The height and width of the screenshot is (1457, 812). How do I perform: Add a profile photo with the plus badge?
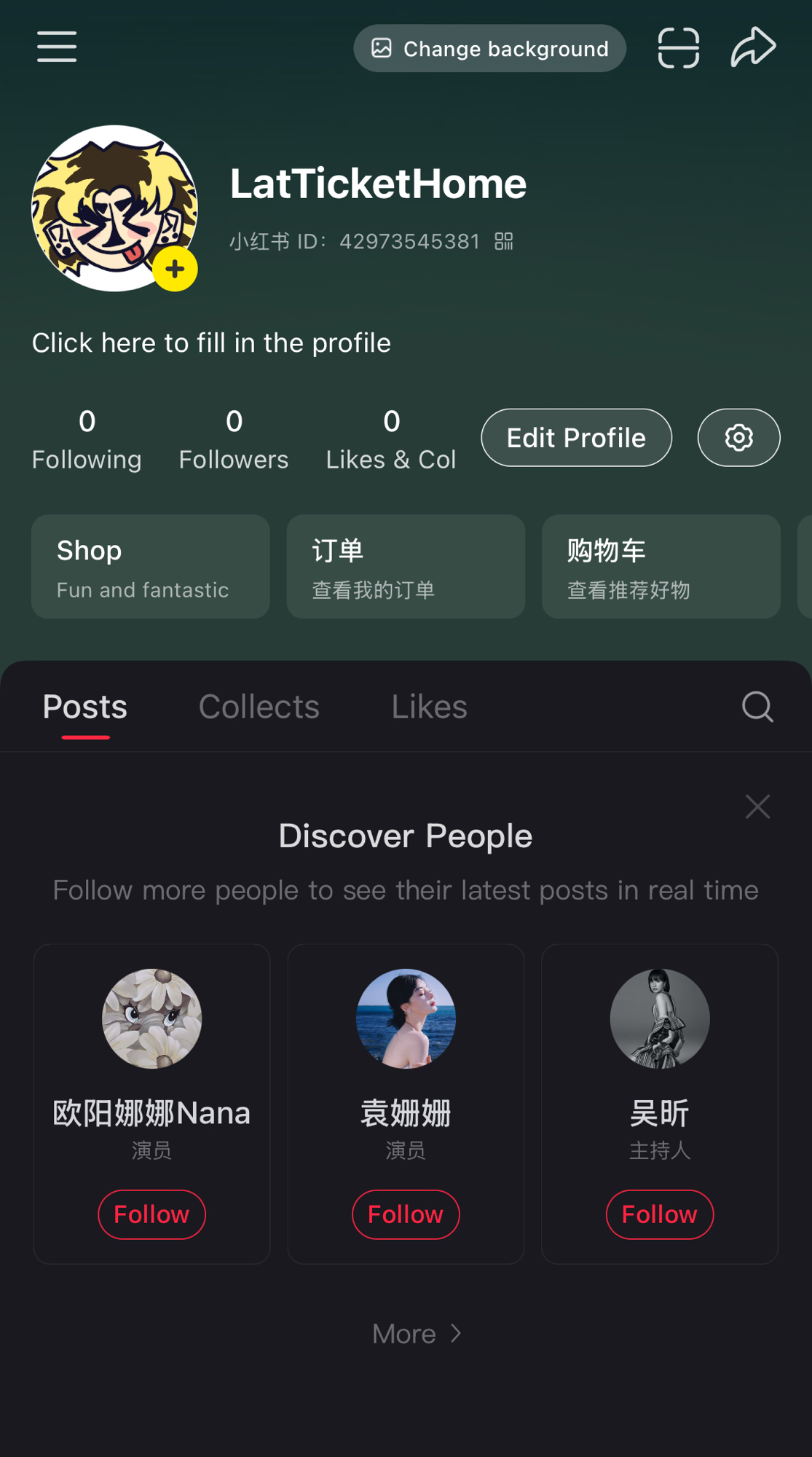point(175,270)
